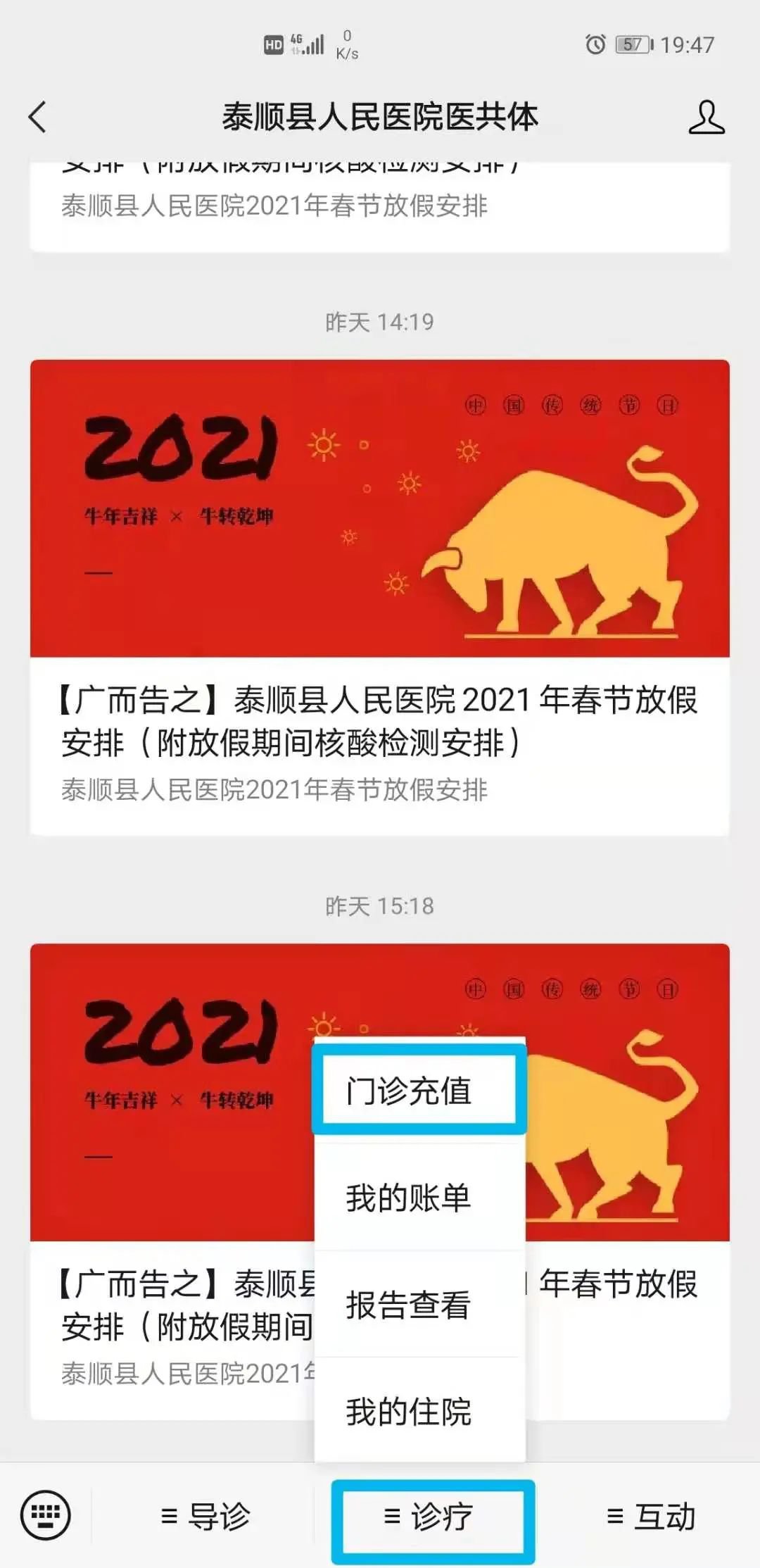
Task: Open the 互动 menu
Action: tap(652, 1516)
